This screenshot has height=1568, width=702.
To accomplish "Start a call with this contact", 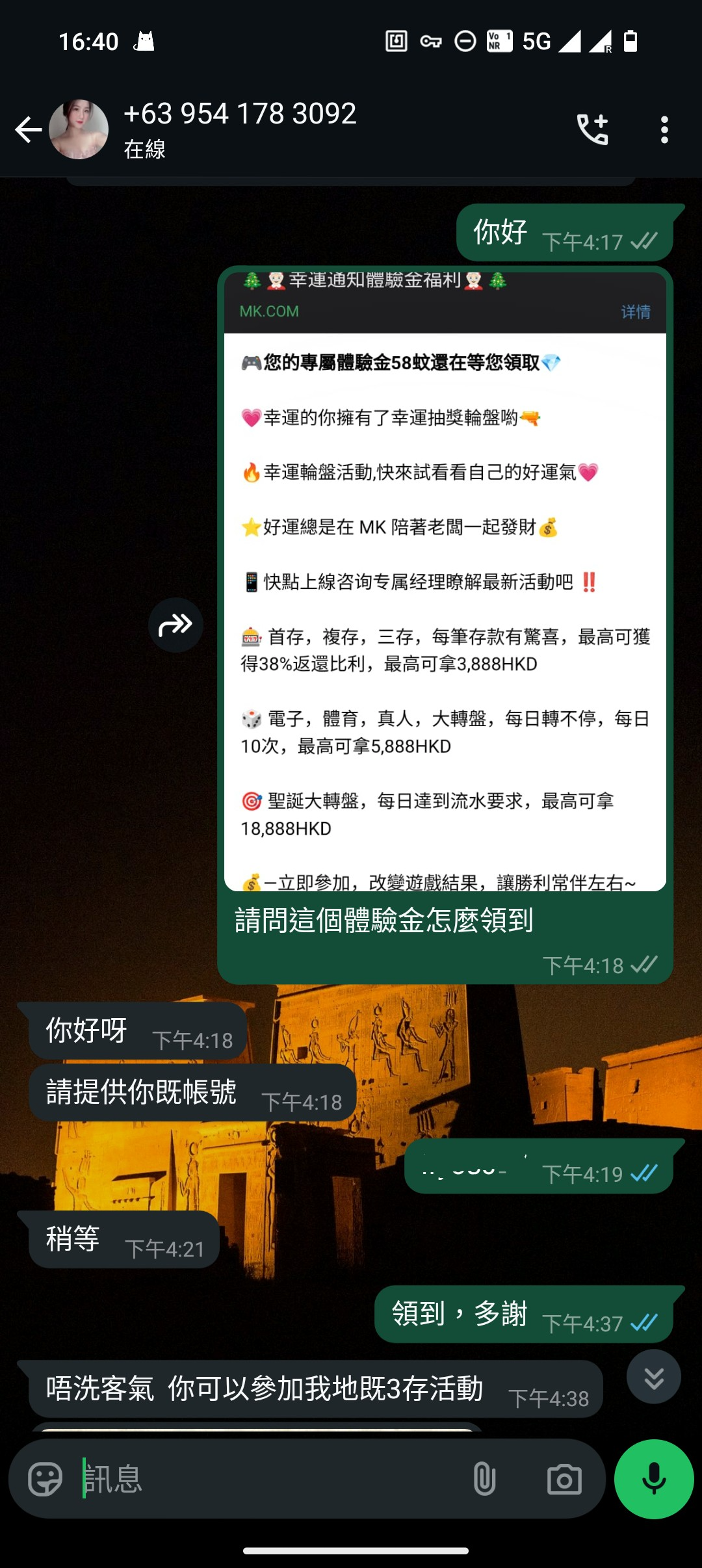I will point(592,129).
